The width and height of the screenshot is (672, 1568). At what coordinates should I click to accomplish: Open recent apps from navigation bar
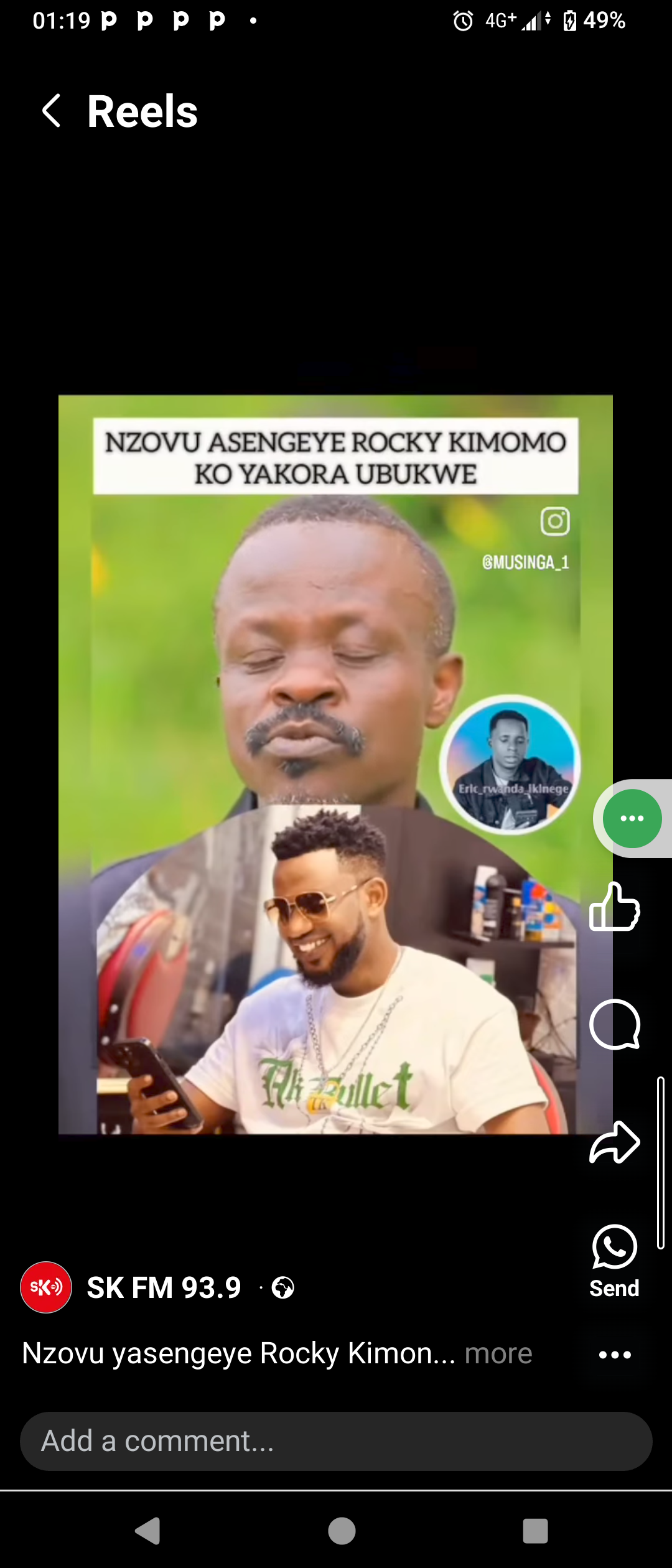coord(535,1531)
